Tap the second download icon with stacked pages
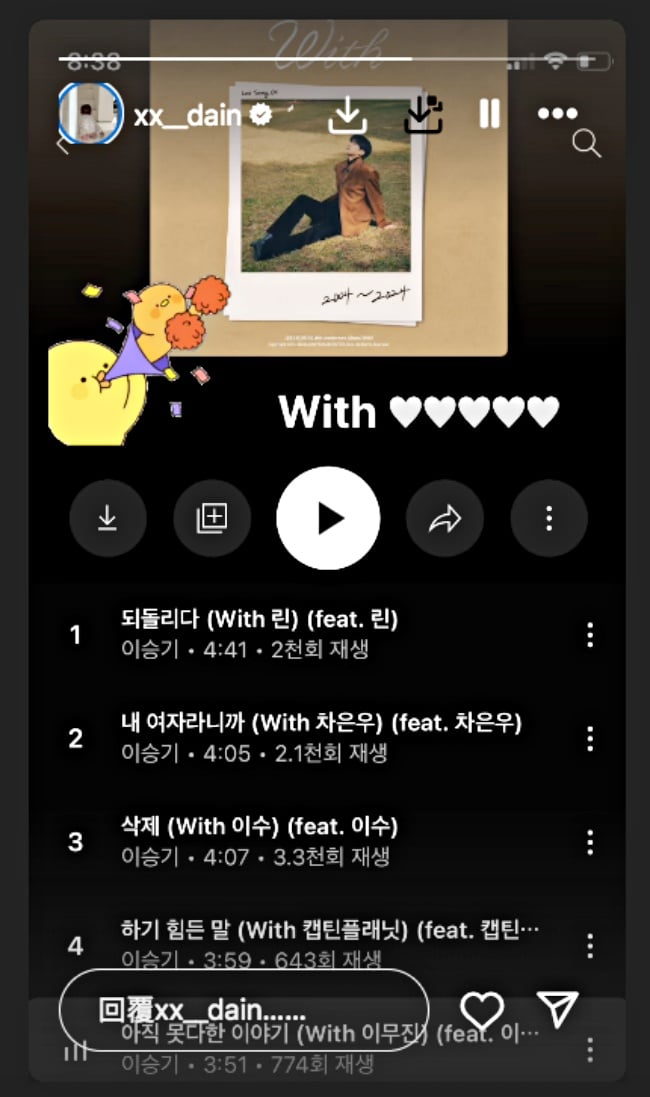The width and height of the screenshot is (650, 1097). click(x=423, y=114)
